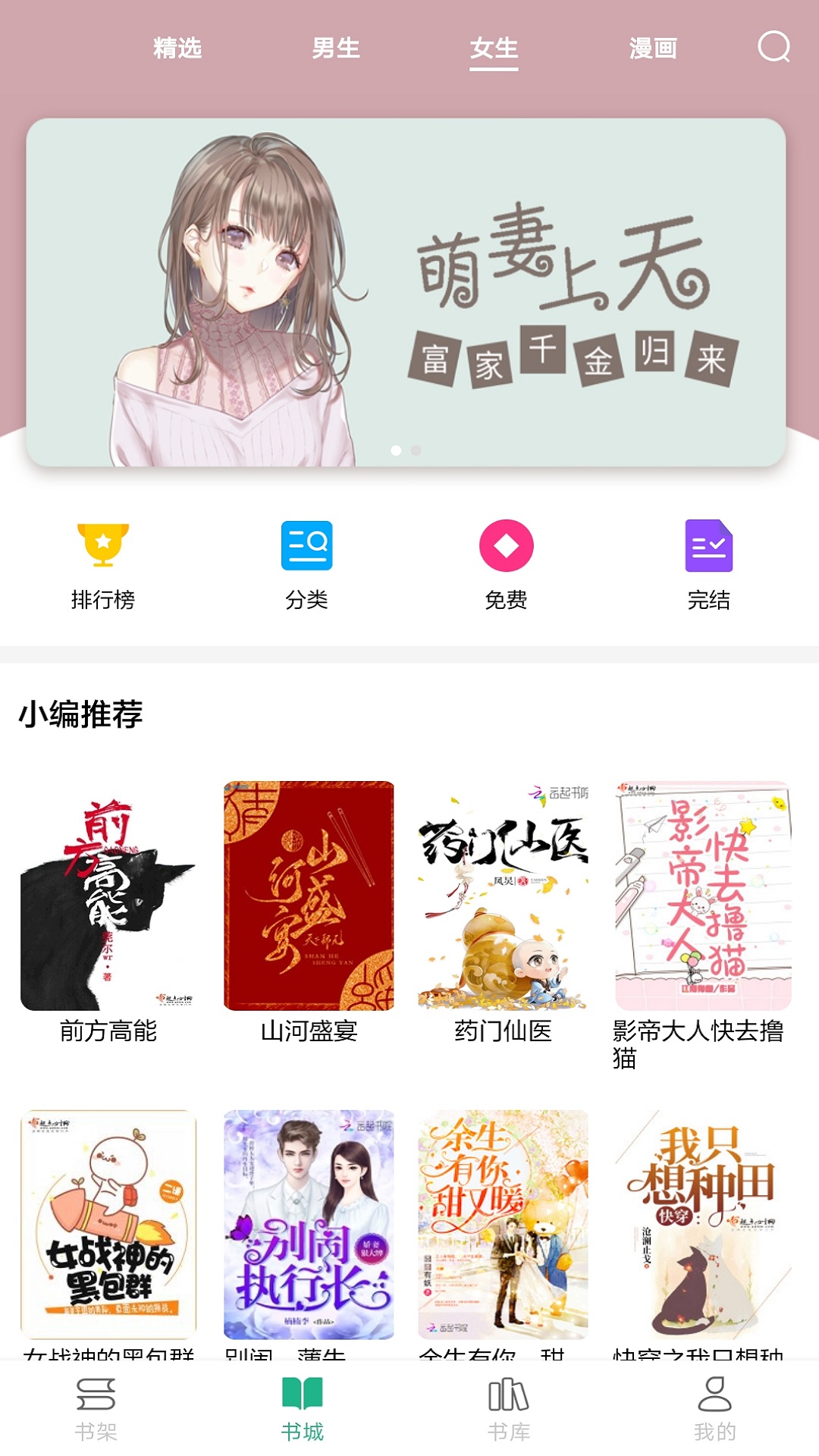Tap the search magnifier icon
This screenshot has width=819, height=1456.
[x=773, y=49]
